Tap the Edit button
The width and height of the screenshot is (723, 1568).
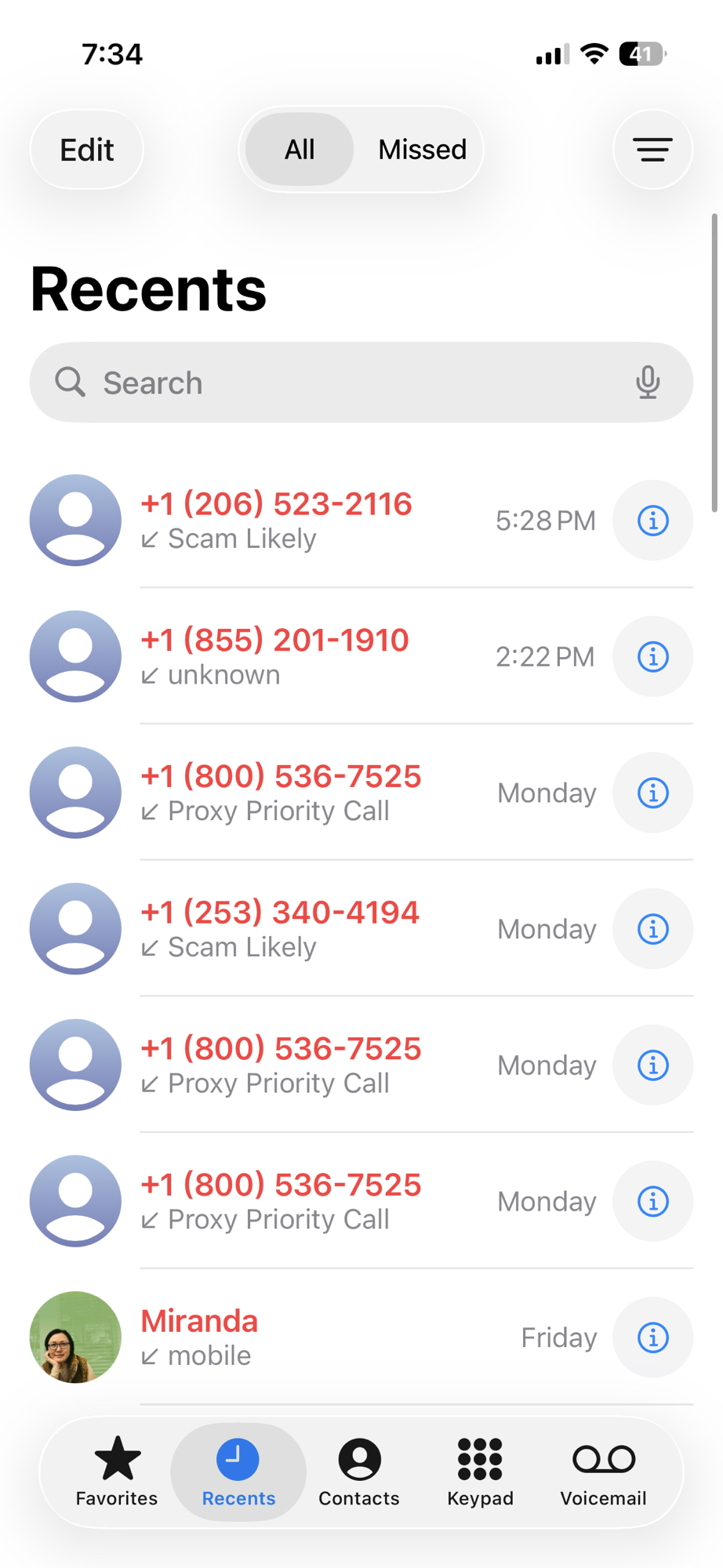point(86,149)
